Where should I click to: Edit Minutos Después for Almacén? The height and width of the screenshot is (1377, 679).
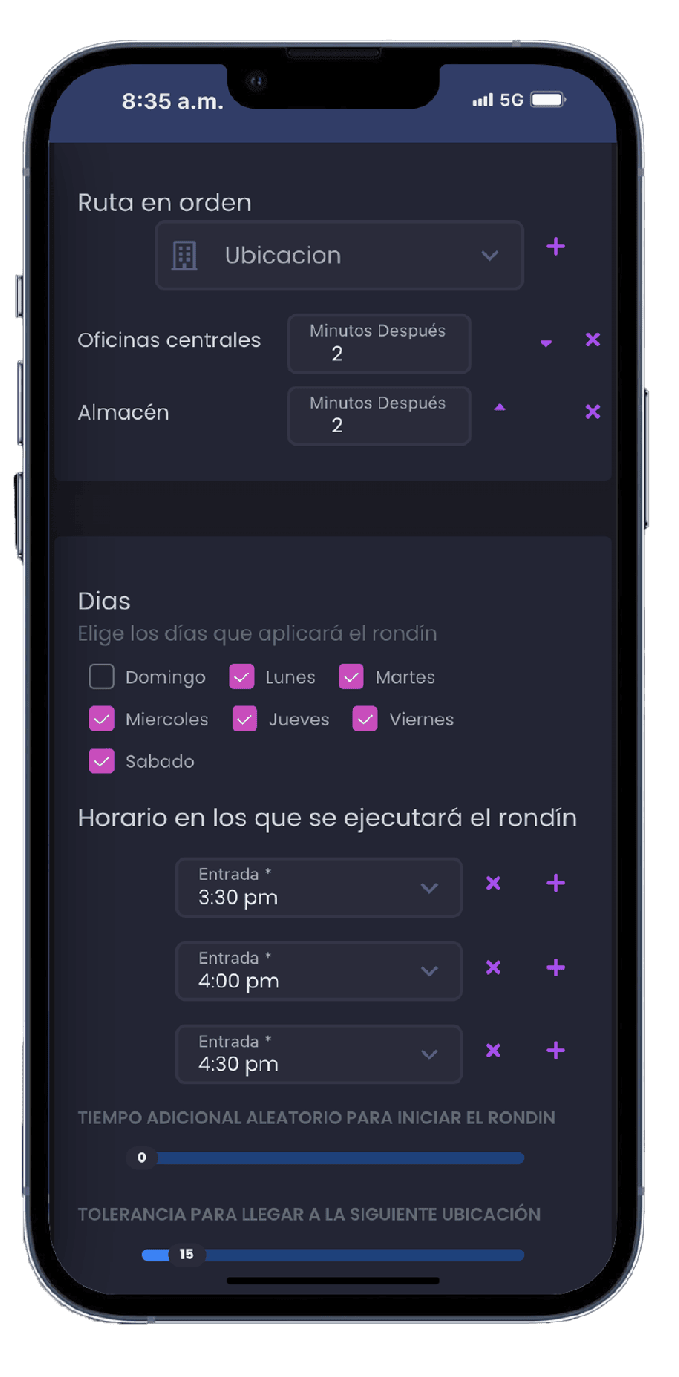(x=379, y=416)
